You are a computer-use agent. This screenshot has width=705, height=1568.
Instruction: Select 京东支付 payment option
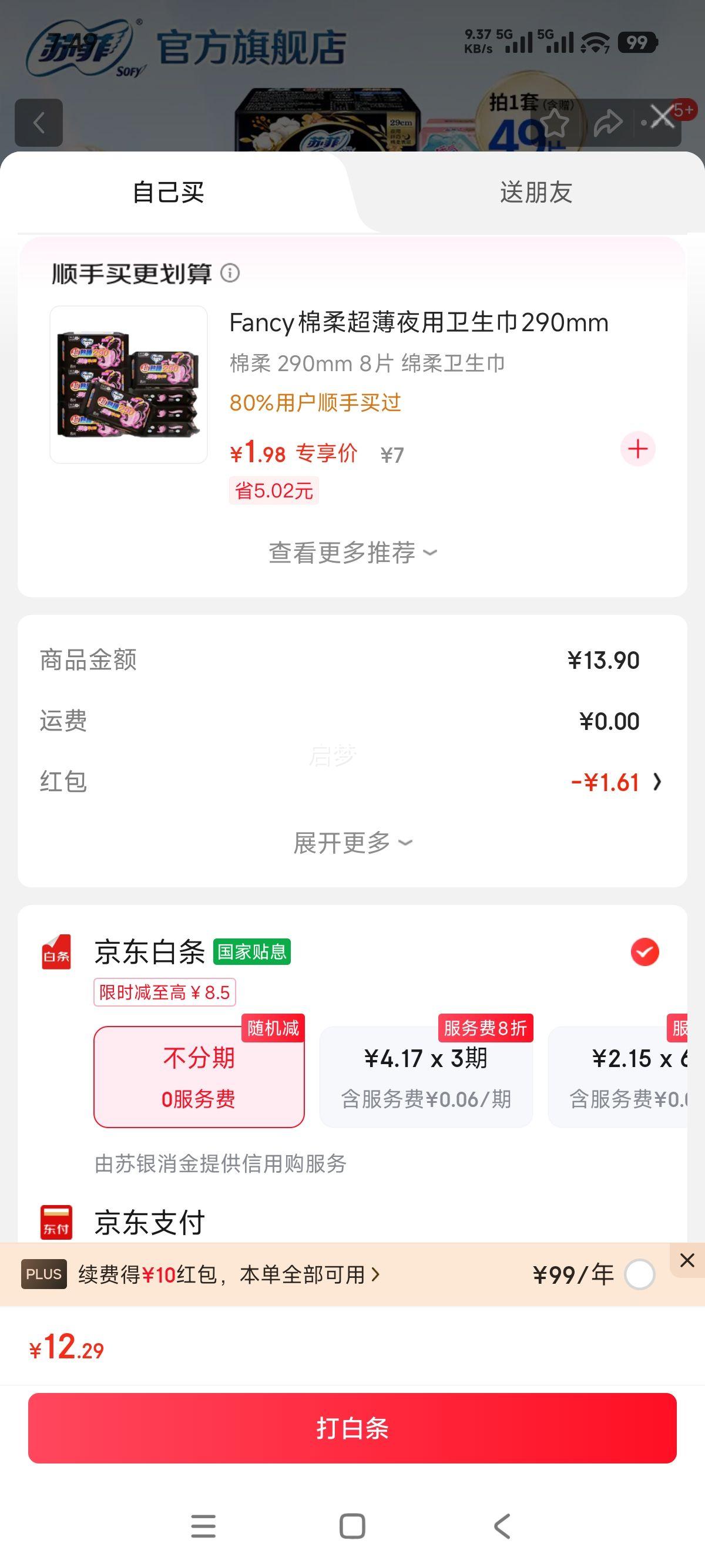click(x=150, y=1222)
